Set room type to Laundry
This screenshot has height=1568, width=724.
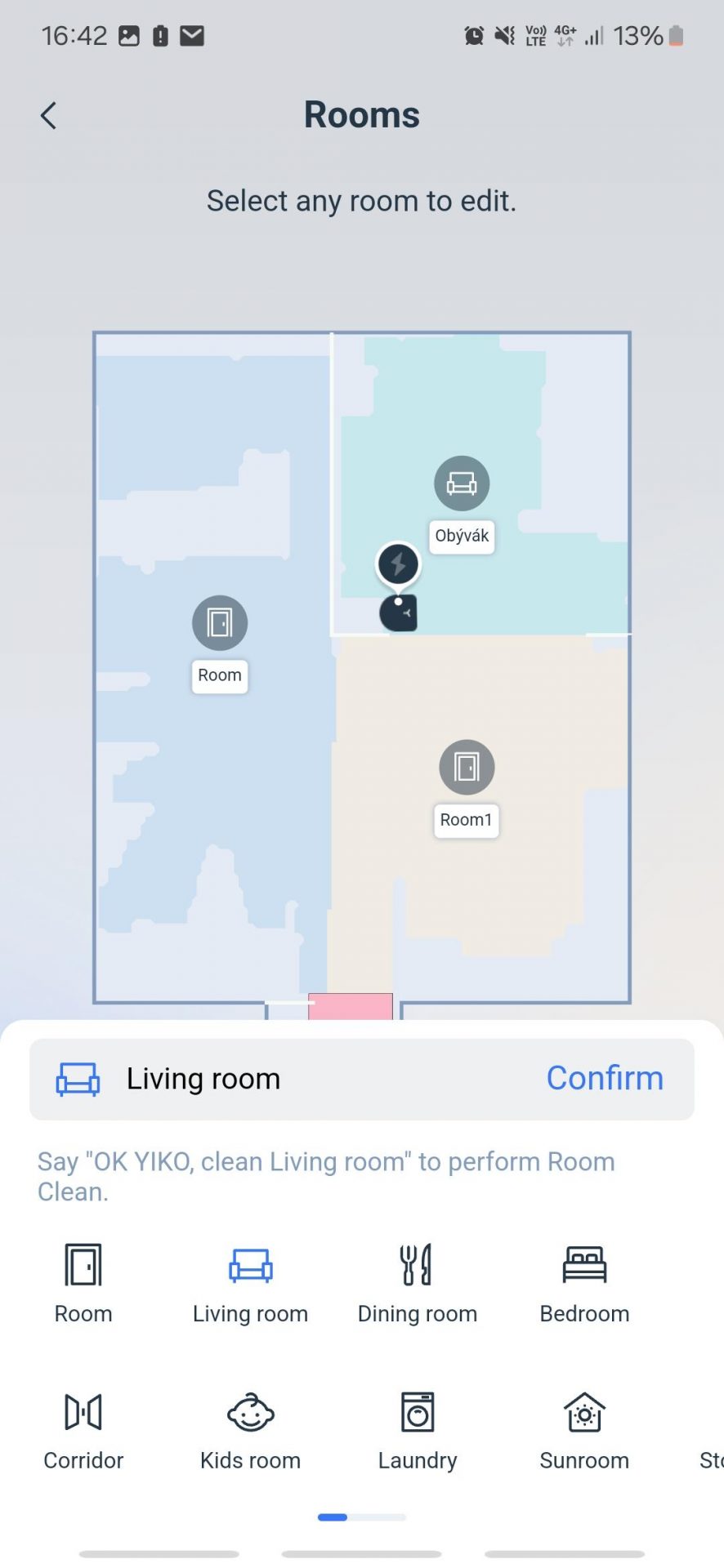point(418,1430)
